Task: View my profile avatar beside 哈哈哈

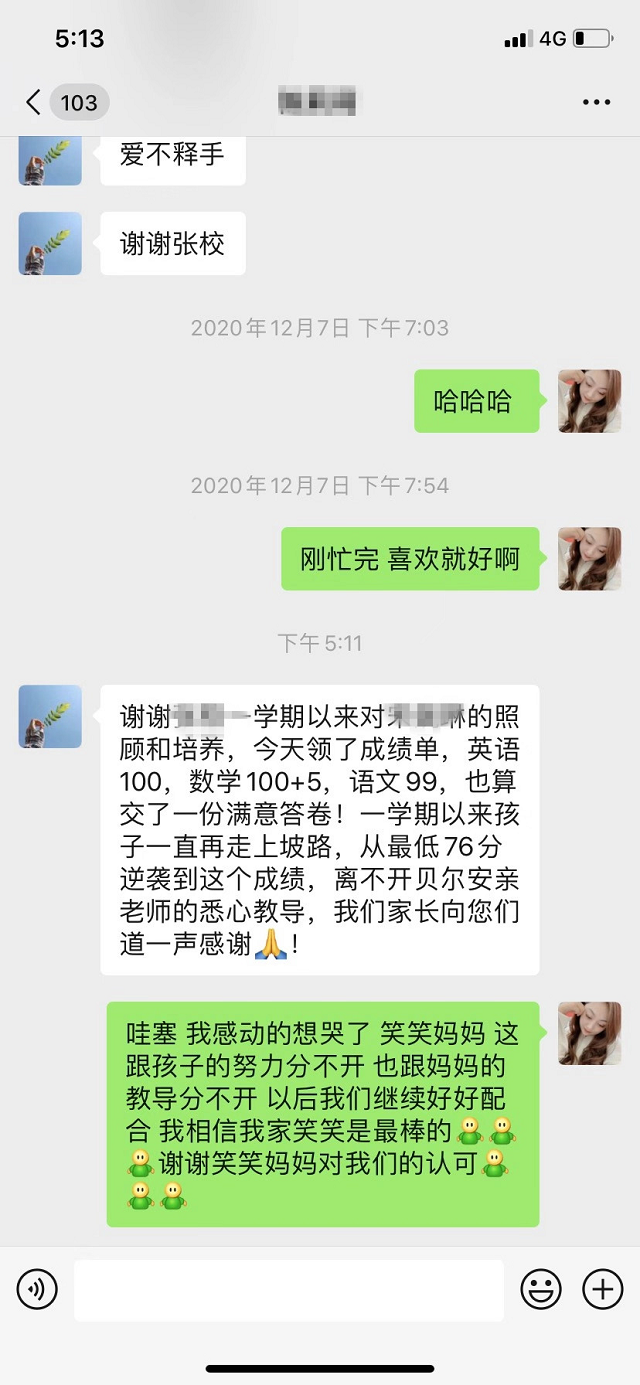Action: click(589, 401)
